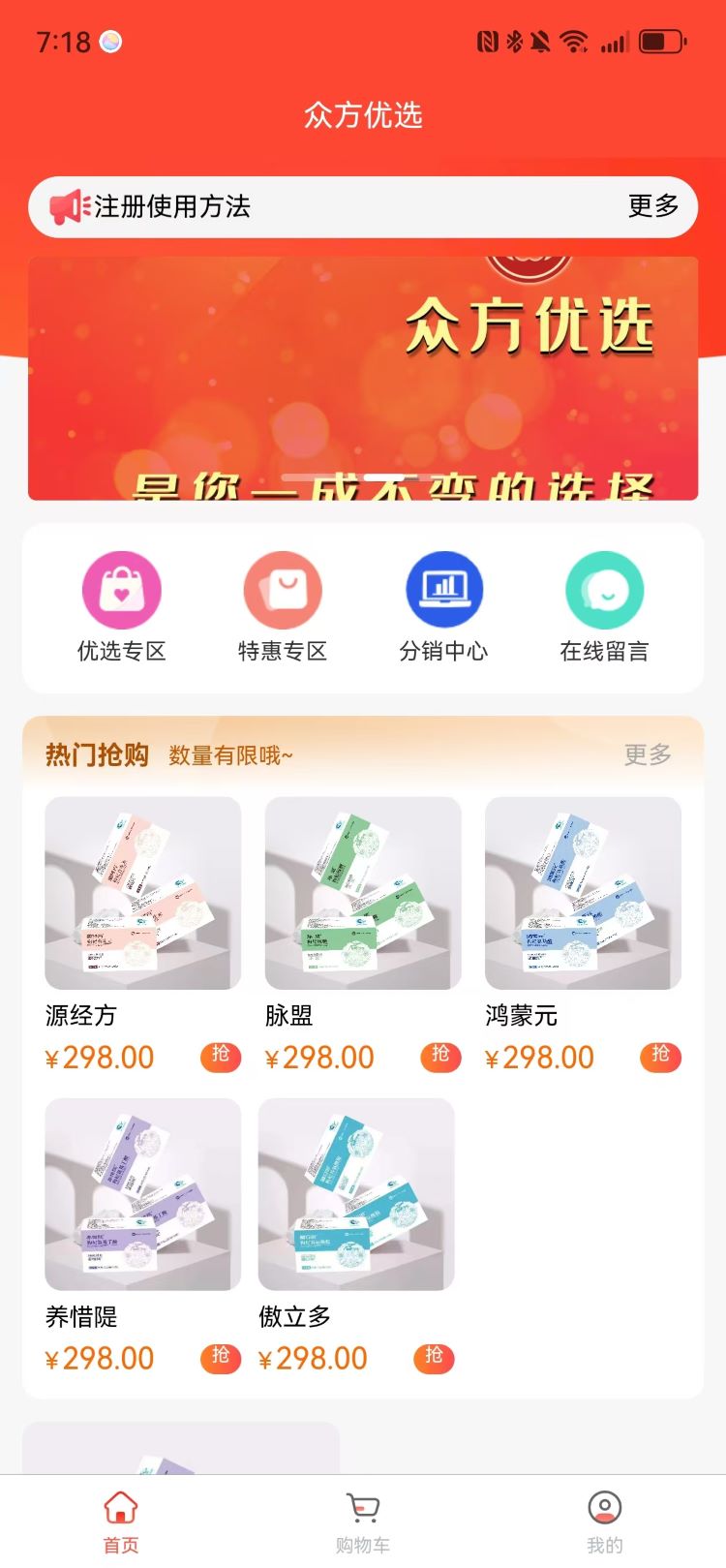Open the 特惠专区 section
The width and height of the screenshot is (726, 1568).
click(283, 607)
